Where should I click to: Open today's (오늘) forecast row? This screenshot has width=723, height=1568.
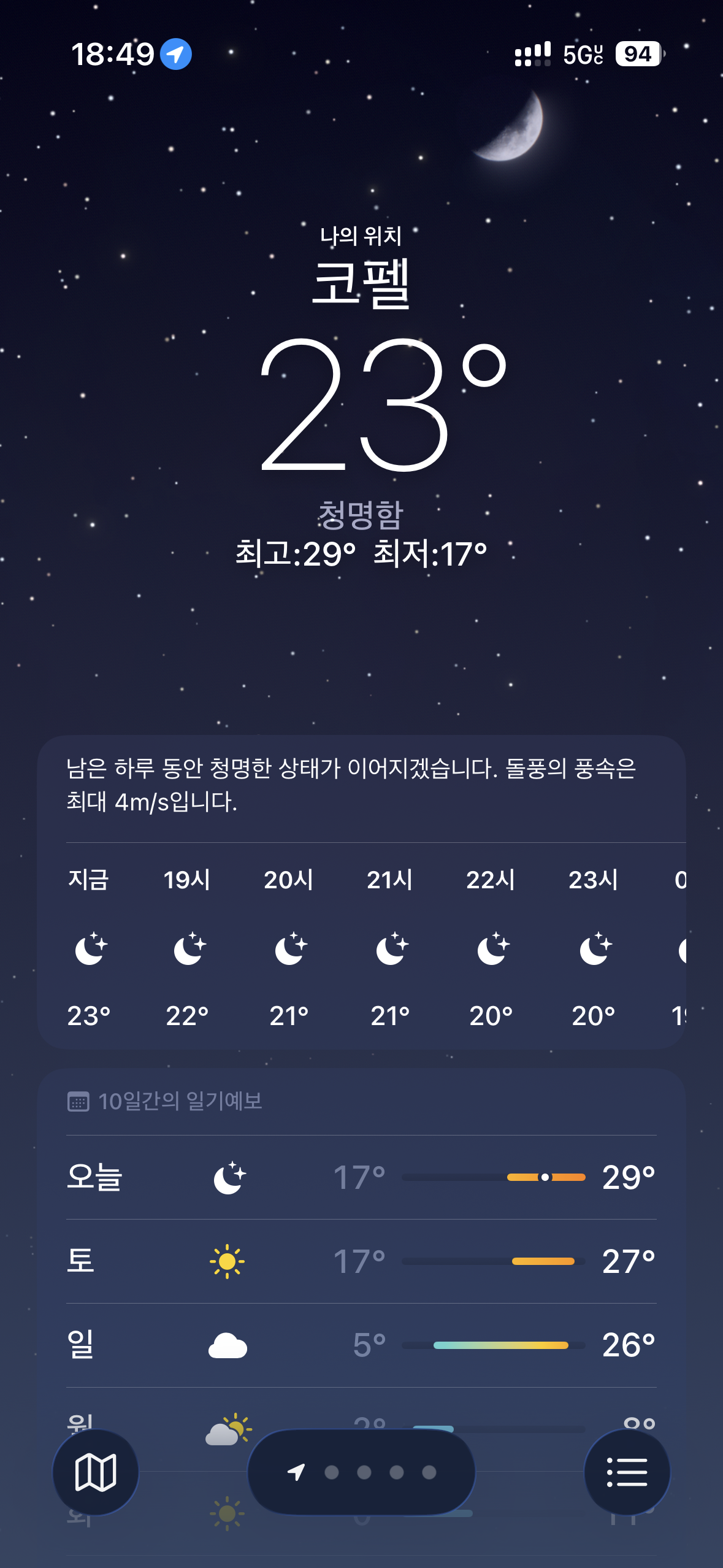point(361,1177)
